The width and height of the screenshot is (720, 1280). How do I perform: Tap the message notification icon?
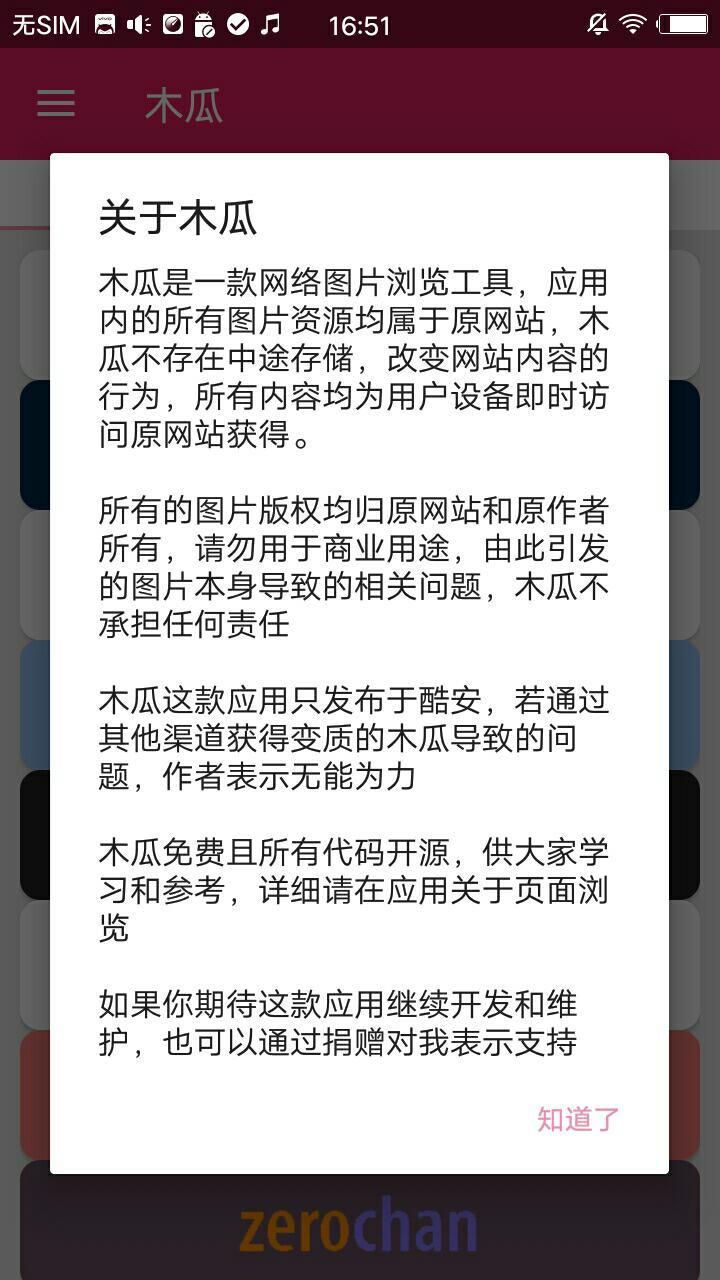tap(103, 24)
